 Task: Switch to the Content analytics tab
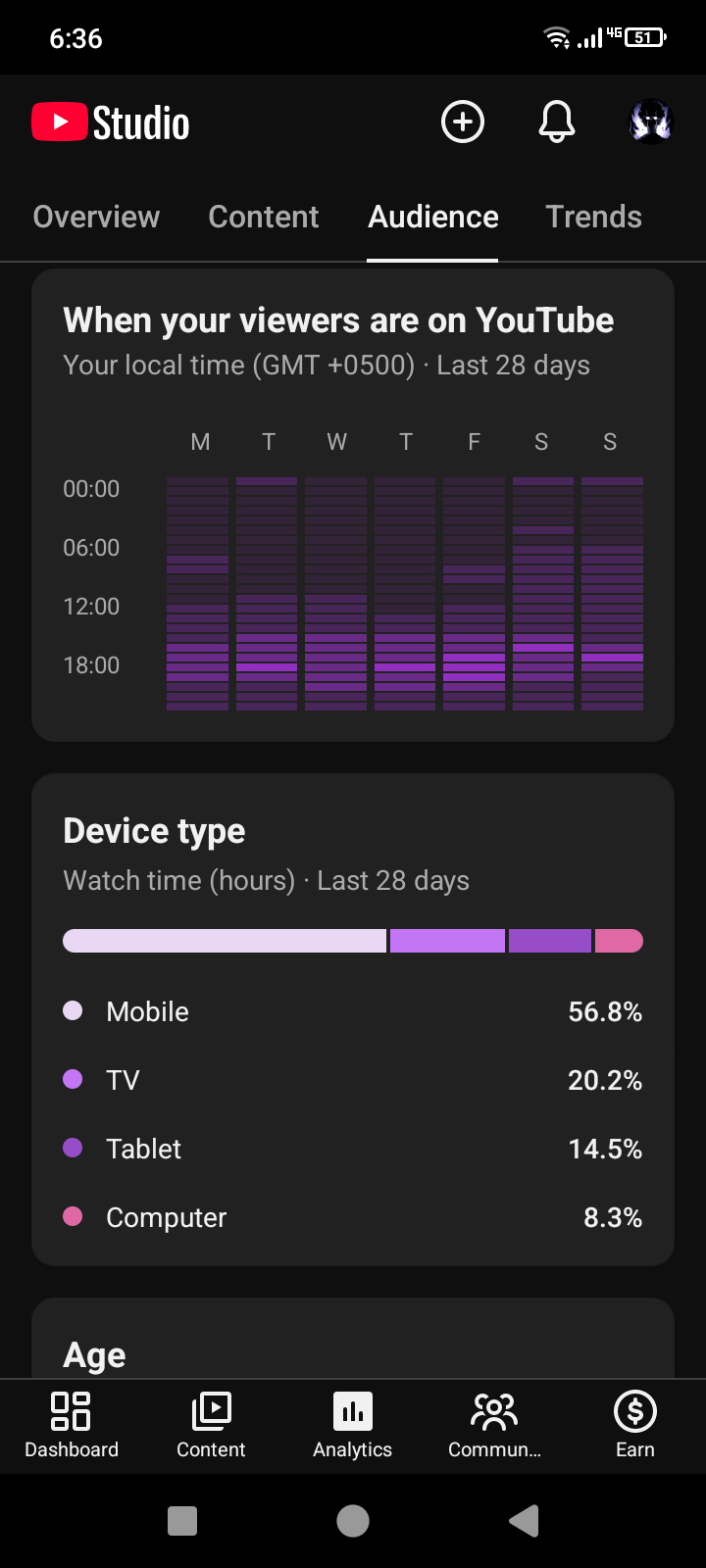[x=264, y=217]
